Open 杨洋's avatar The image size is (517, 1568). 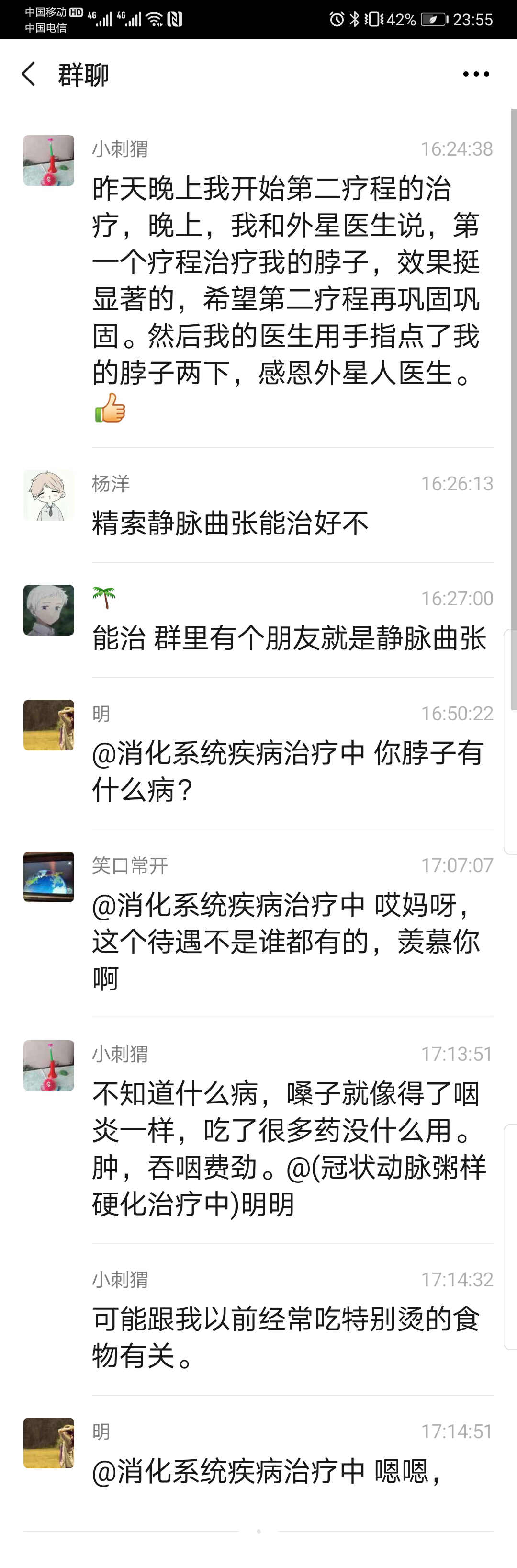click(x=49, y=495)
